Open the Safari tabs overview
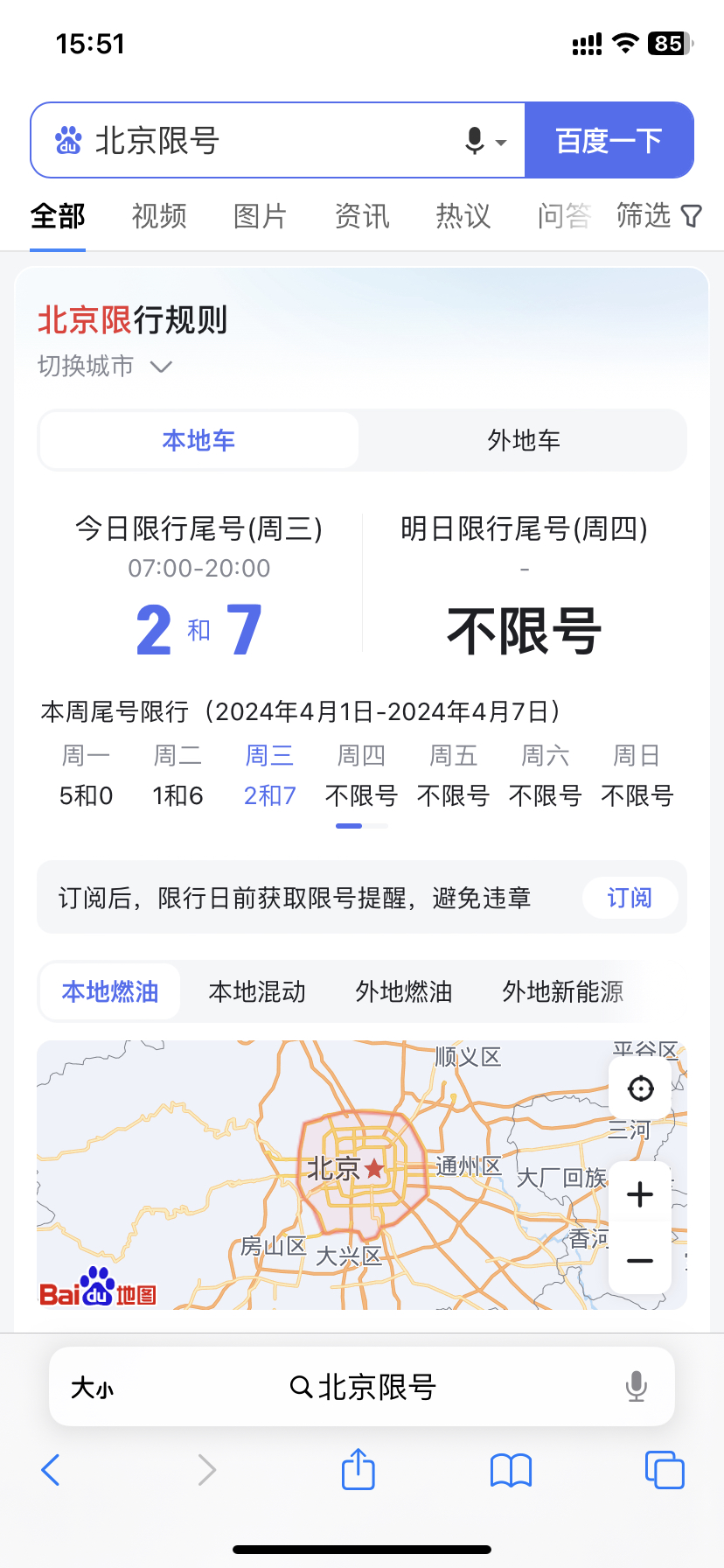The height and width of the screenshot is (1568, 724). [664, 1469]
